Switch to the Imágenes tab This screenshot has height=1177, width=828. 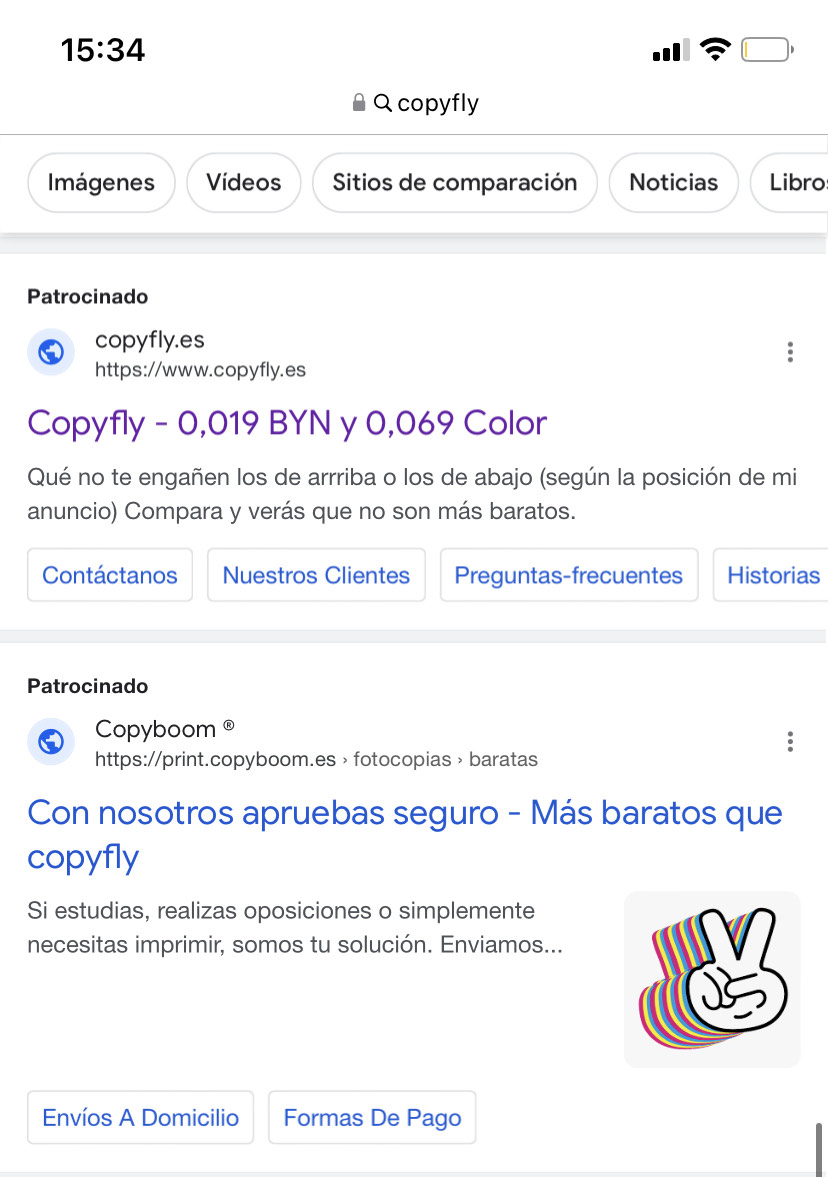(101, 182)
